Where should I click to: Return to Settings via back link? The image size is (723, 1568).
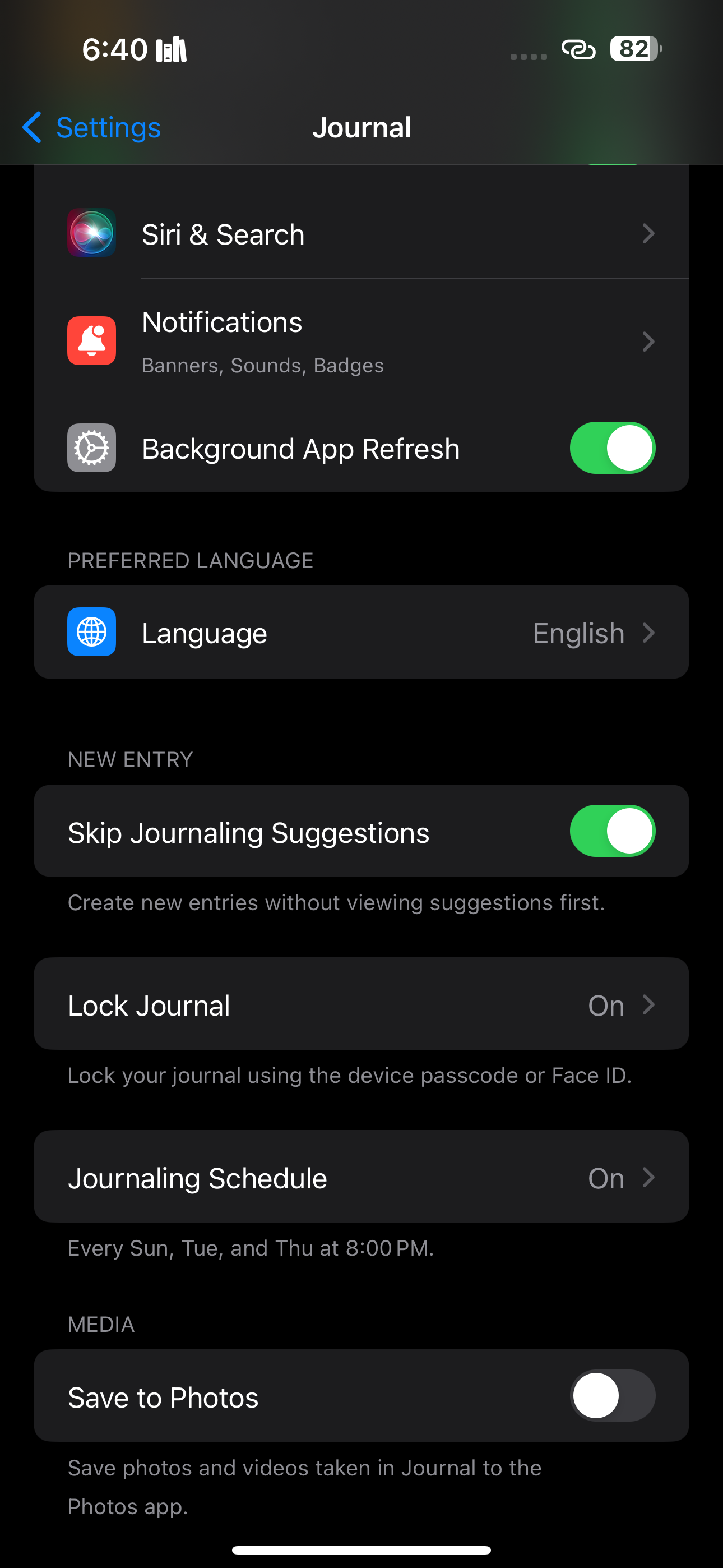coord(107,128)
